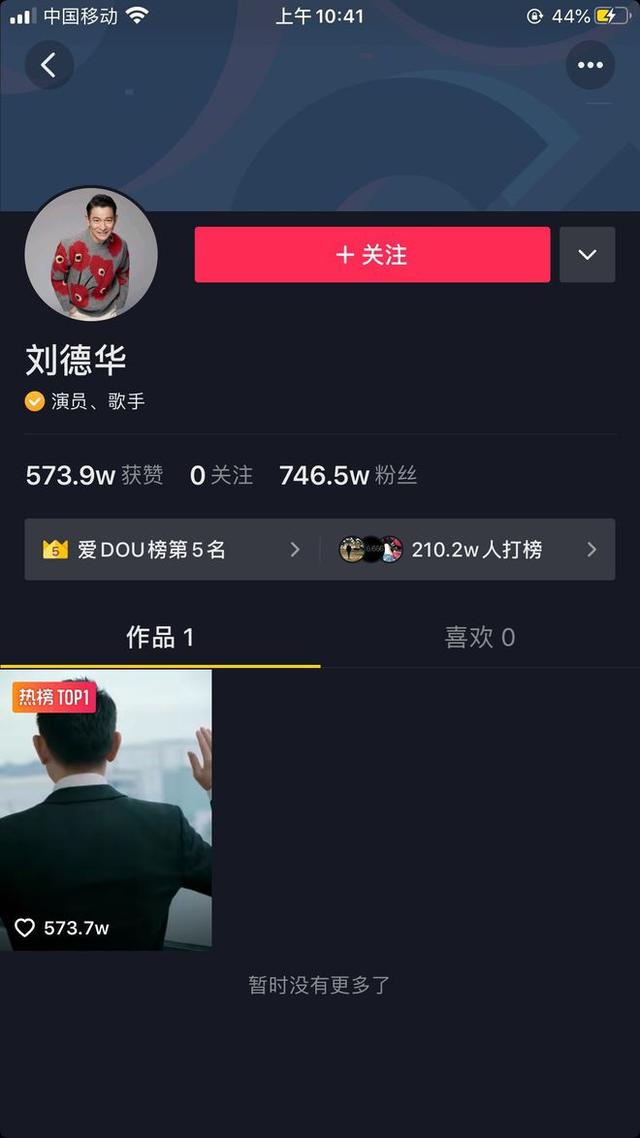Switch to the 喜欢 0 tab

[480, 637]
